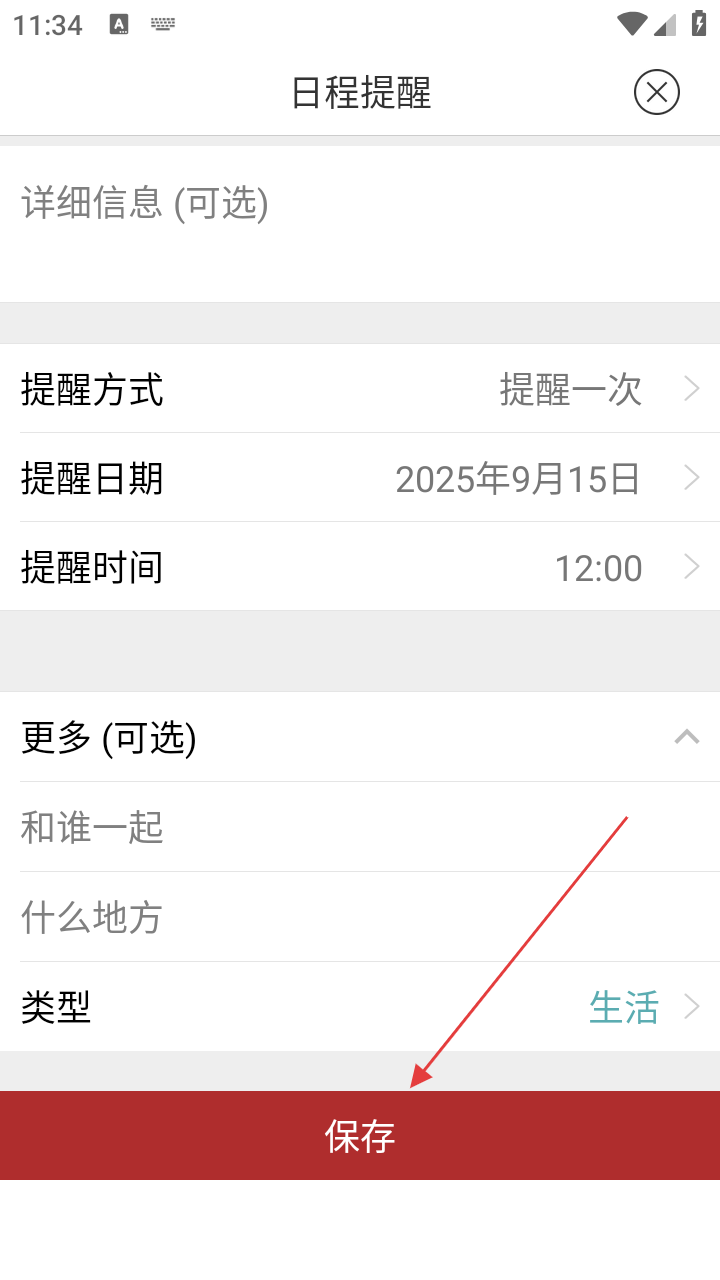
Task: Close the 日程提醒 screen
Action: [657, 93]
